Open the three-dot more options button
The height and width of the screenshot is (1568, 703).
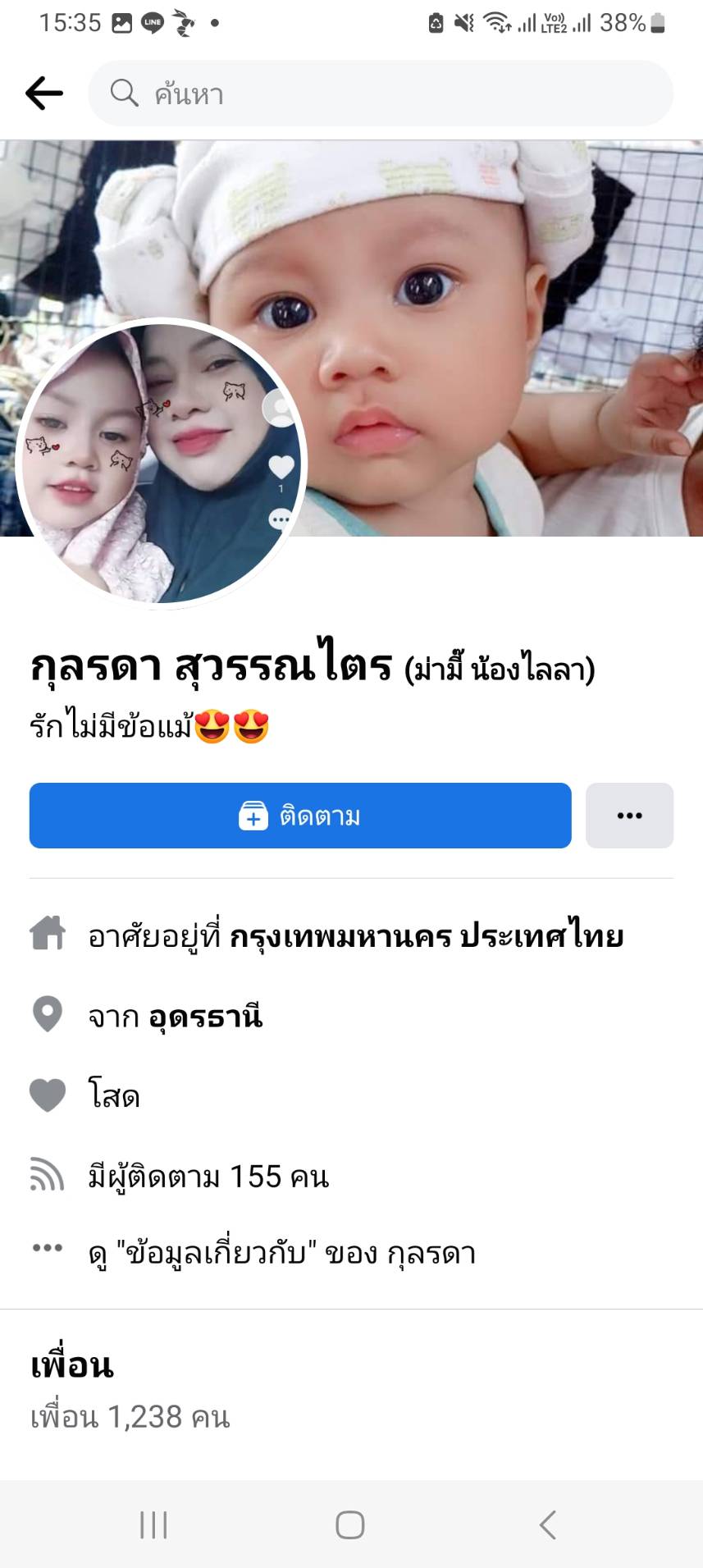coord(629,816)
